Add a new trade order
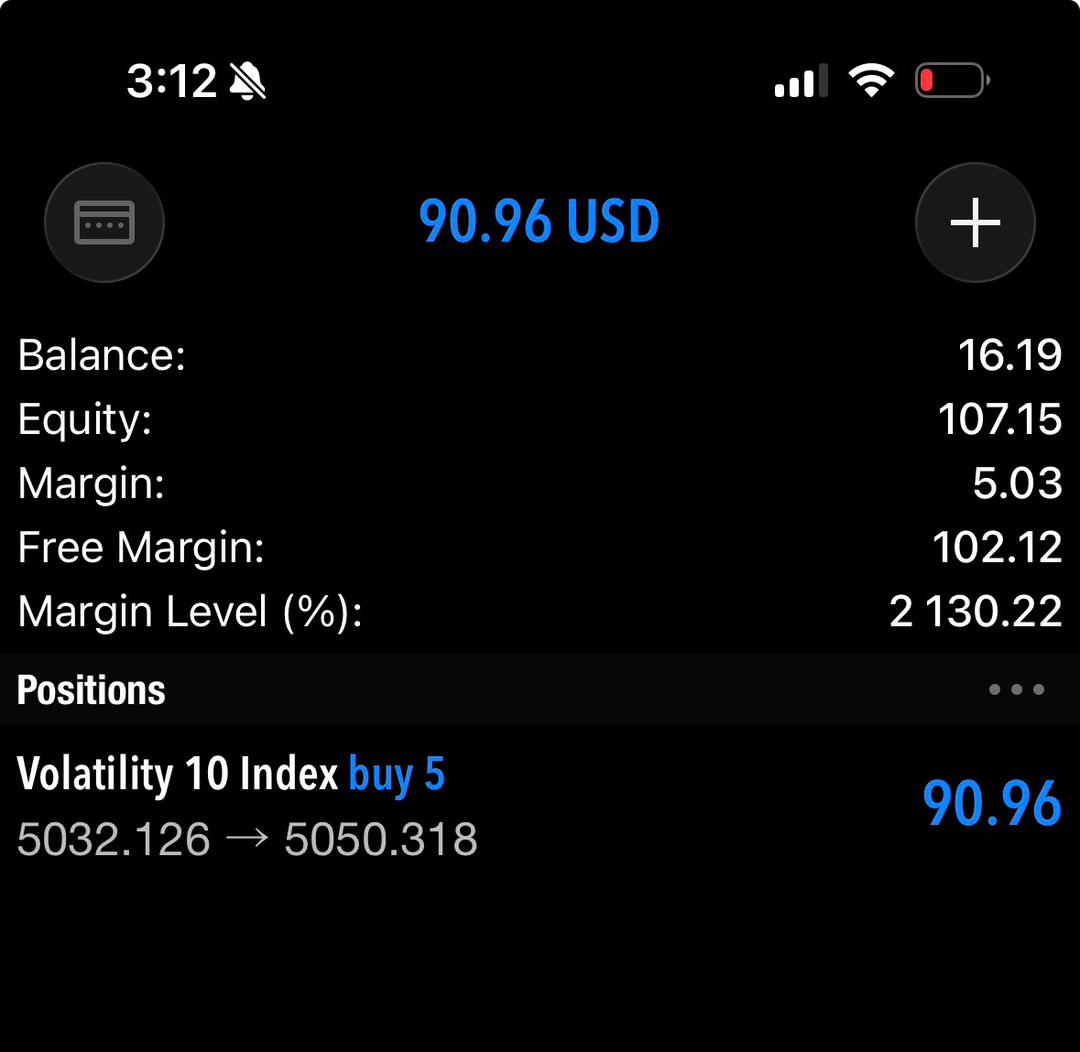The height and width of the screenshot is (1052, 1080). [975, 222]
